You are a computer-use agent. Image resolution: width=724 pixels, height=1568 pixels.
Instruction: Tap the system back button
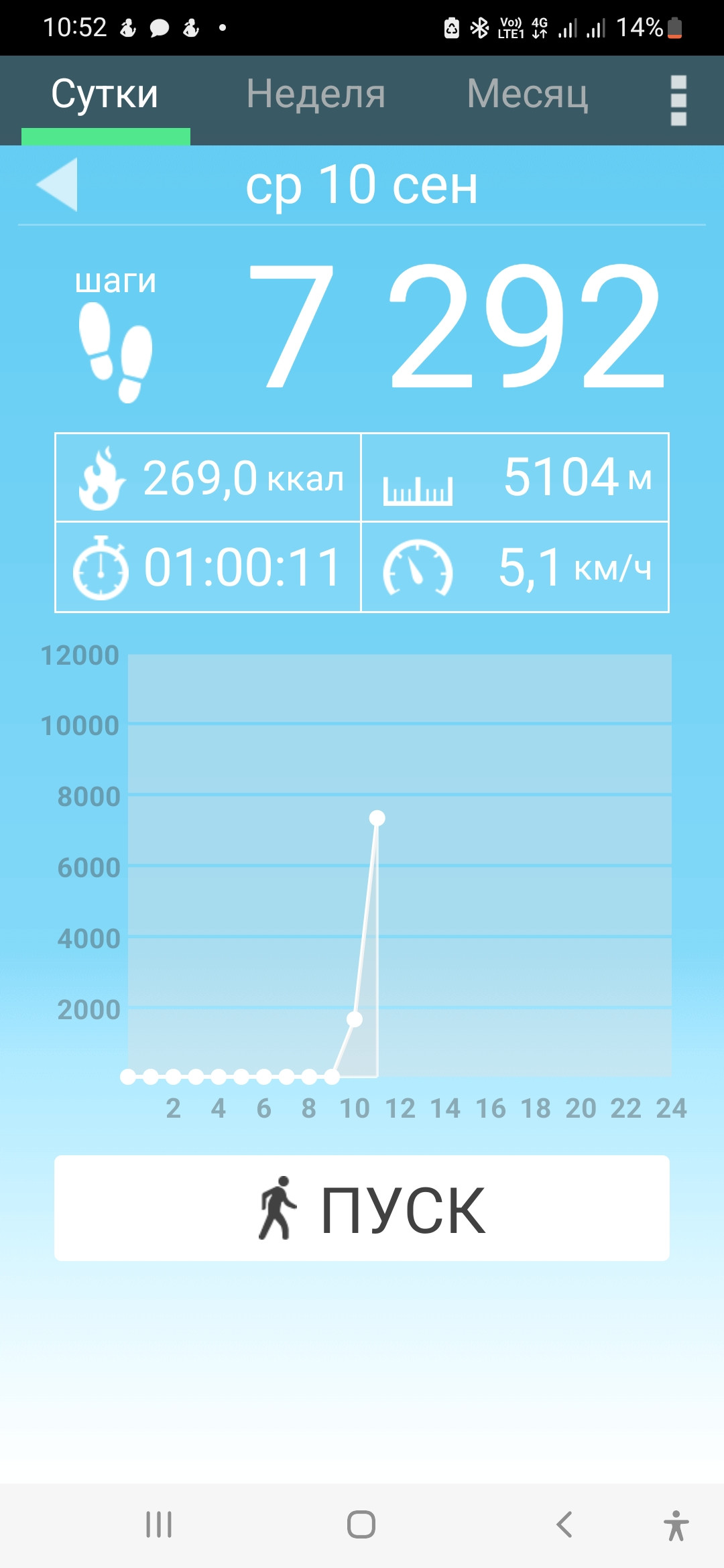coord(564,1524)
